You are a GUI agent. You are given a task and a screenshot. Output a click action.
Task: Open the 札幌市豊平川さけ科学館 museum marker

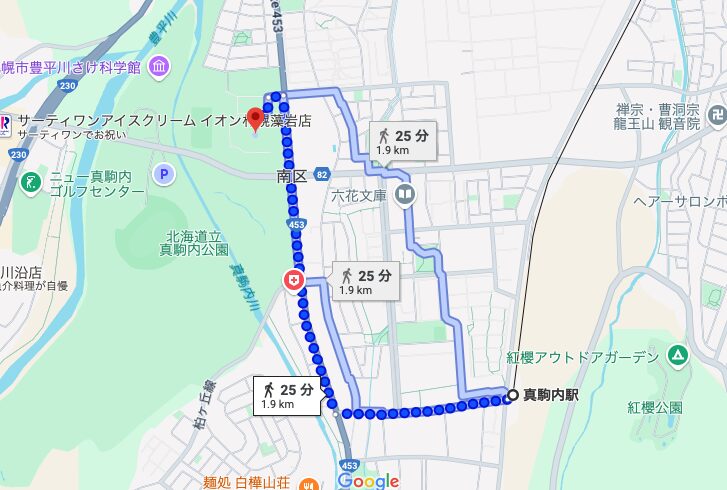[159, 67]
